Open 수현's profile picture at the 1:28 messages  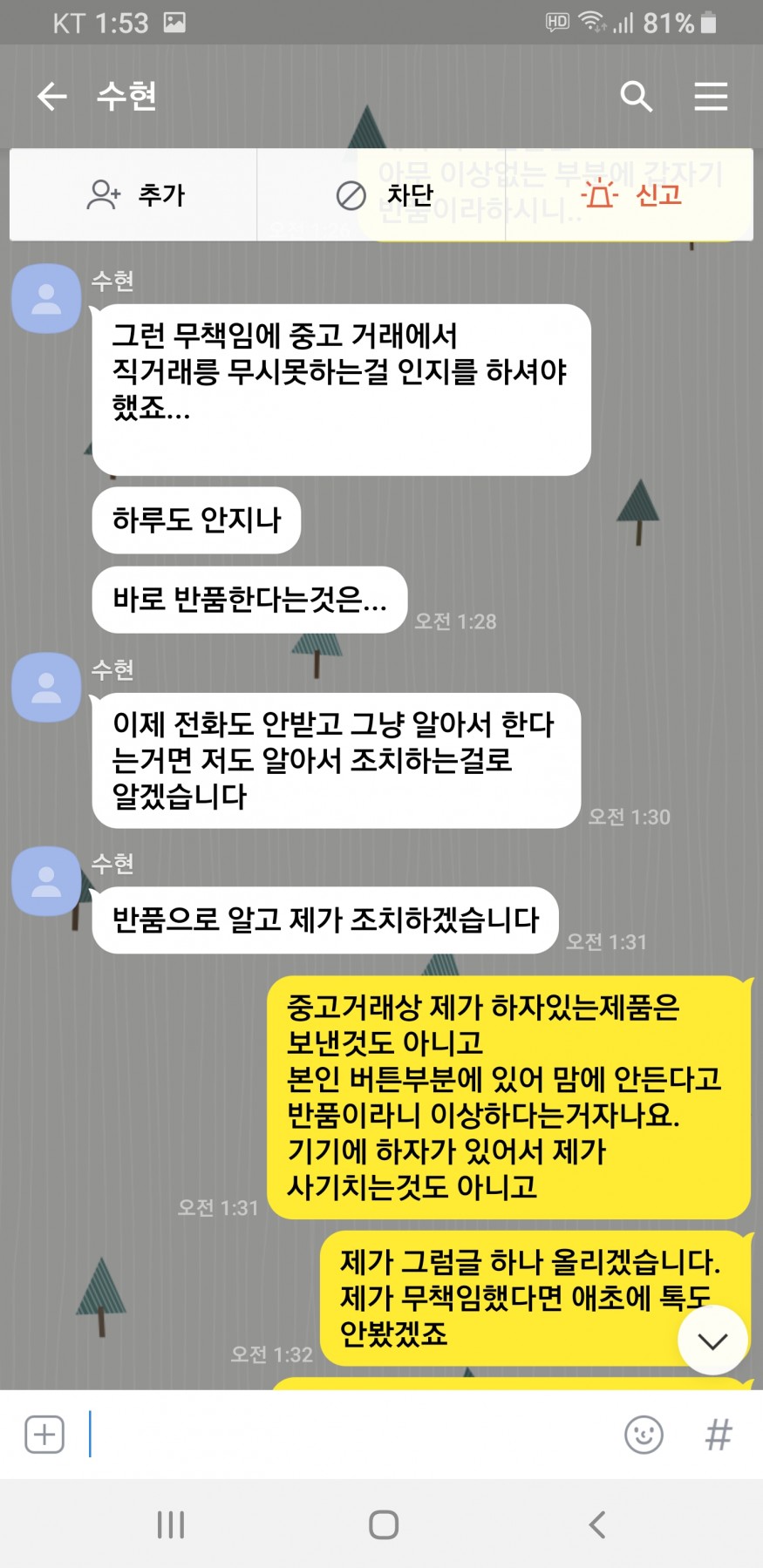click(x=46, y=299)
